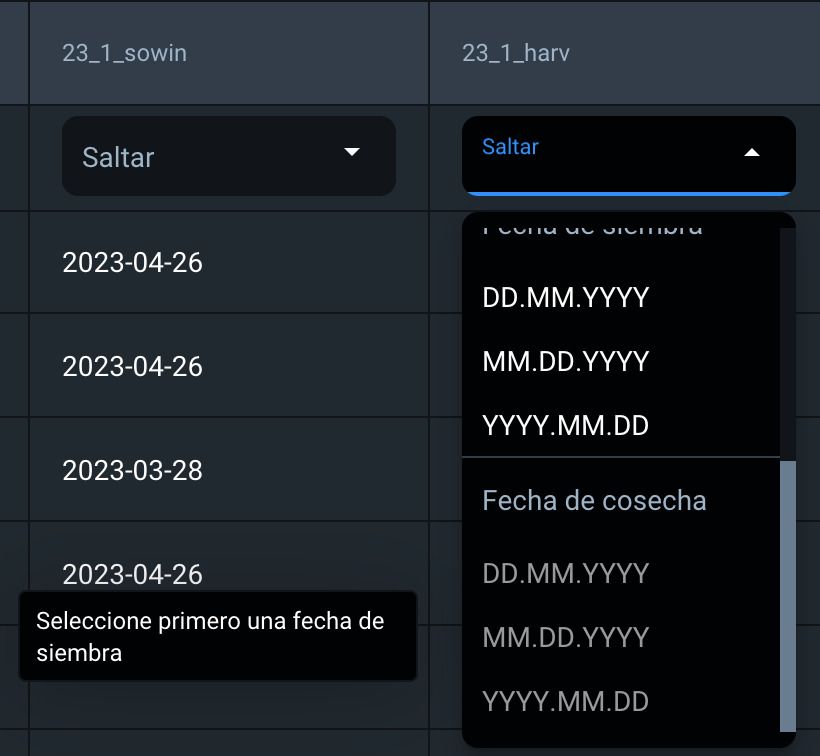Select DD.MM.YYYY under Fecha de siembra
Screen dimensions: 820x756
tap(566, 297)
